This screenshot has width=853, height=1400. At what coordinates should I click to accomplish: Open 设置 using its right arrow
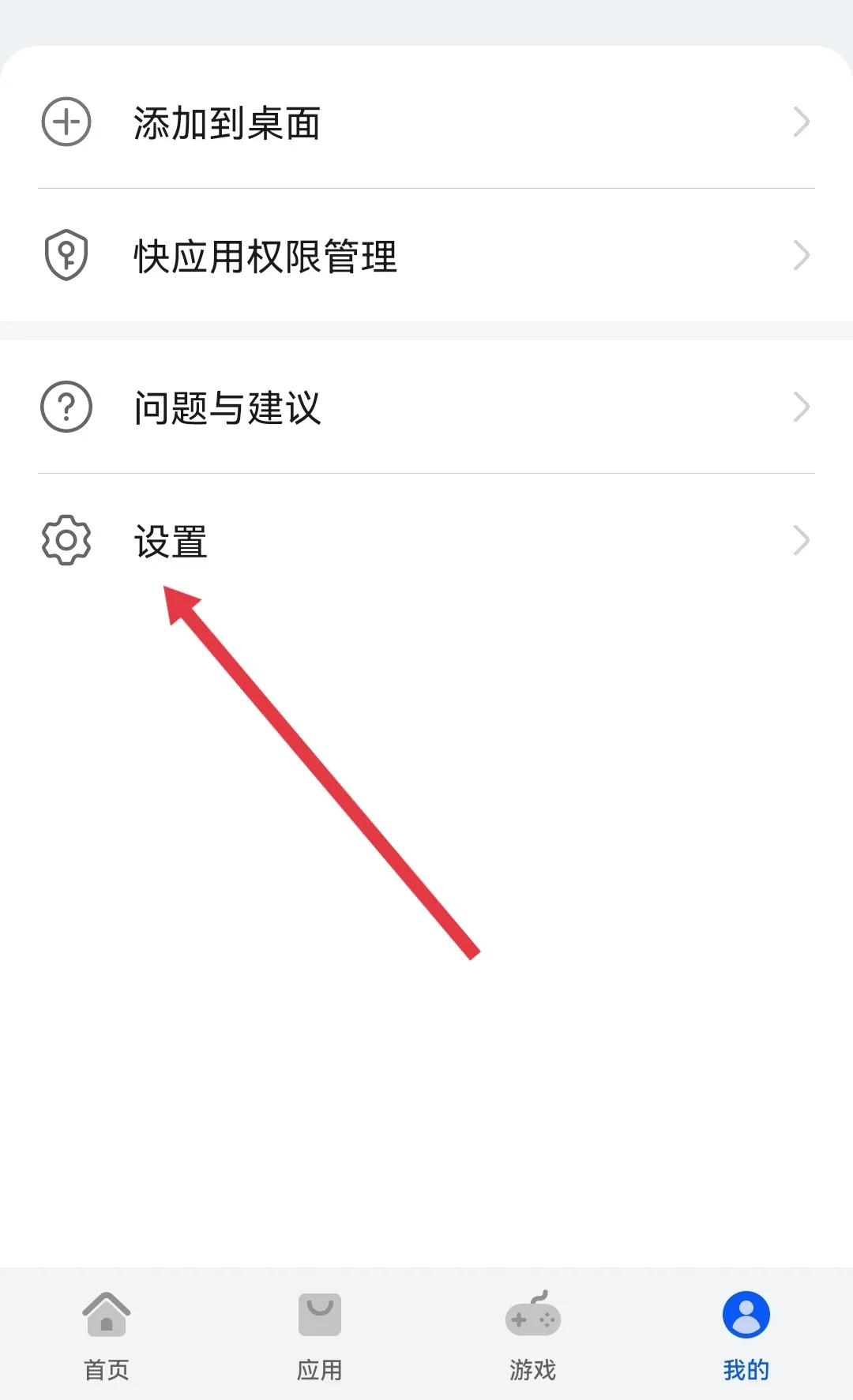[x=803, y=540]
